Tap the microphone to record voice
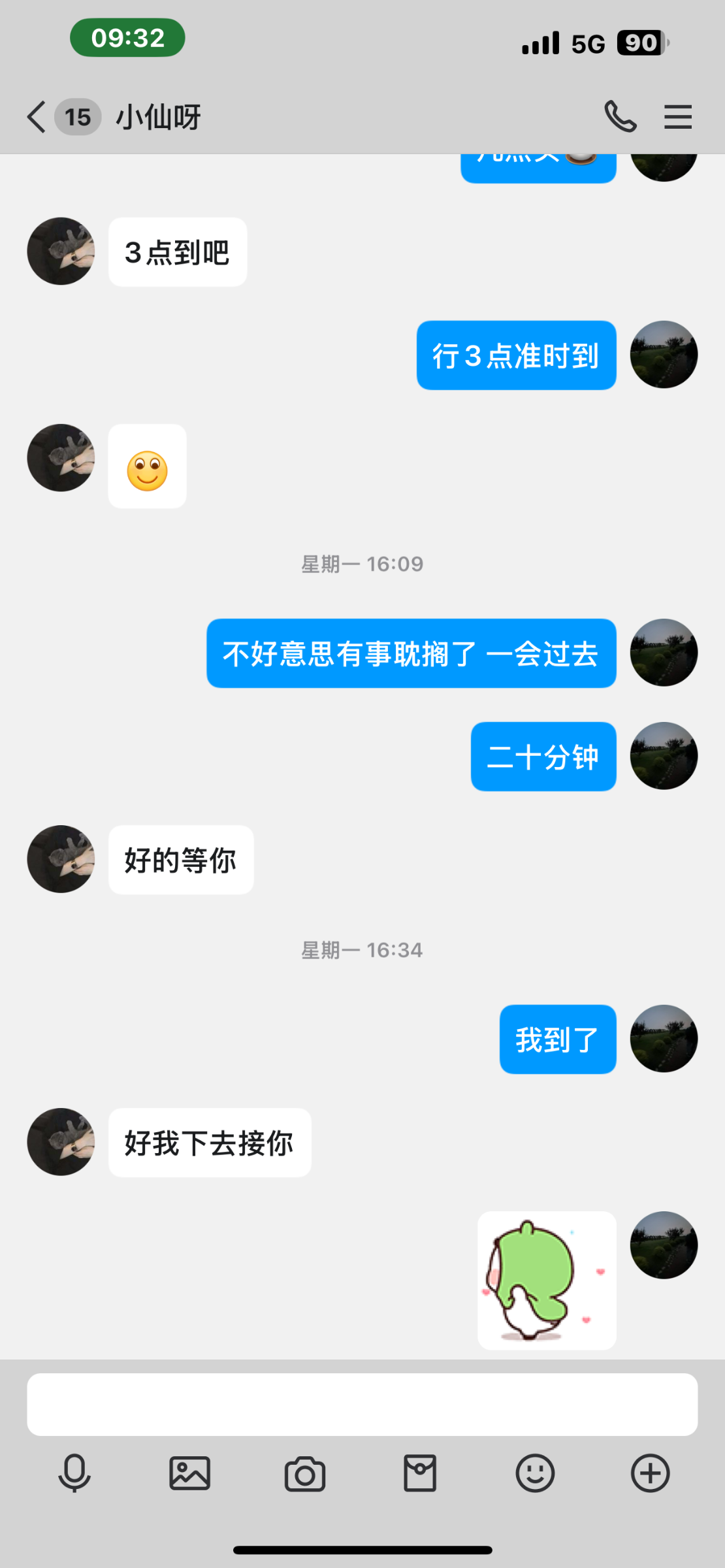Screen dimensions: 725x1568 [x=74, y=1473]
